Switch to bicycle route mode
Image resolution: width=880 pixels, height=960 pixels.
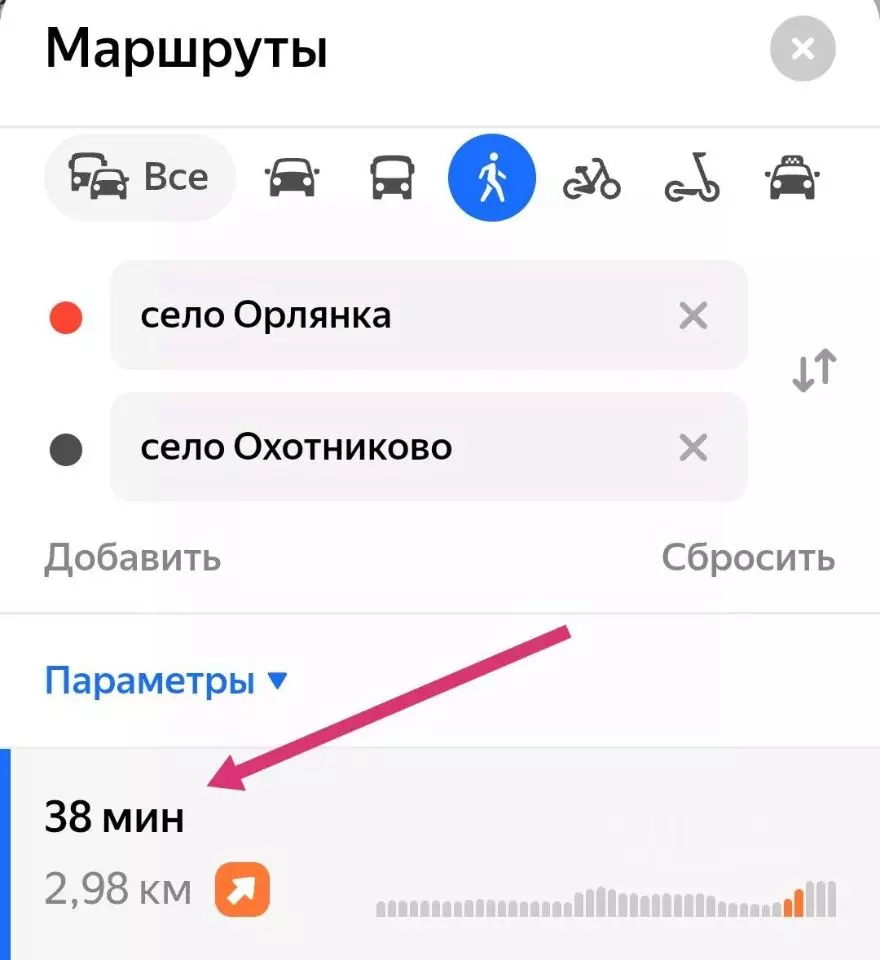point(592,179)
